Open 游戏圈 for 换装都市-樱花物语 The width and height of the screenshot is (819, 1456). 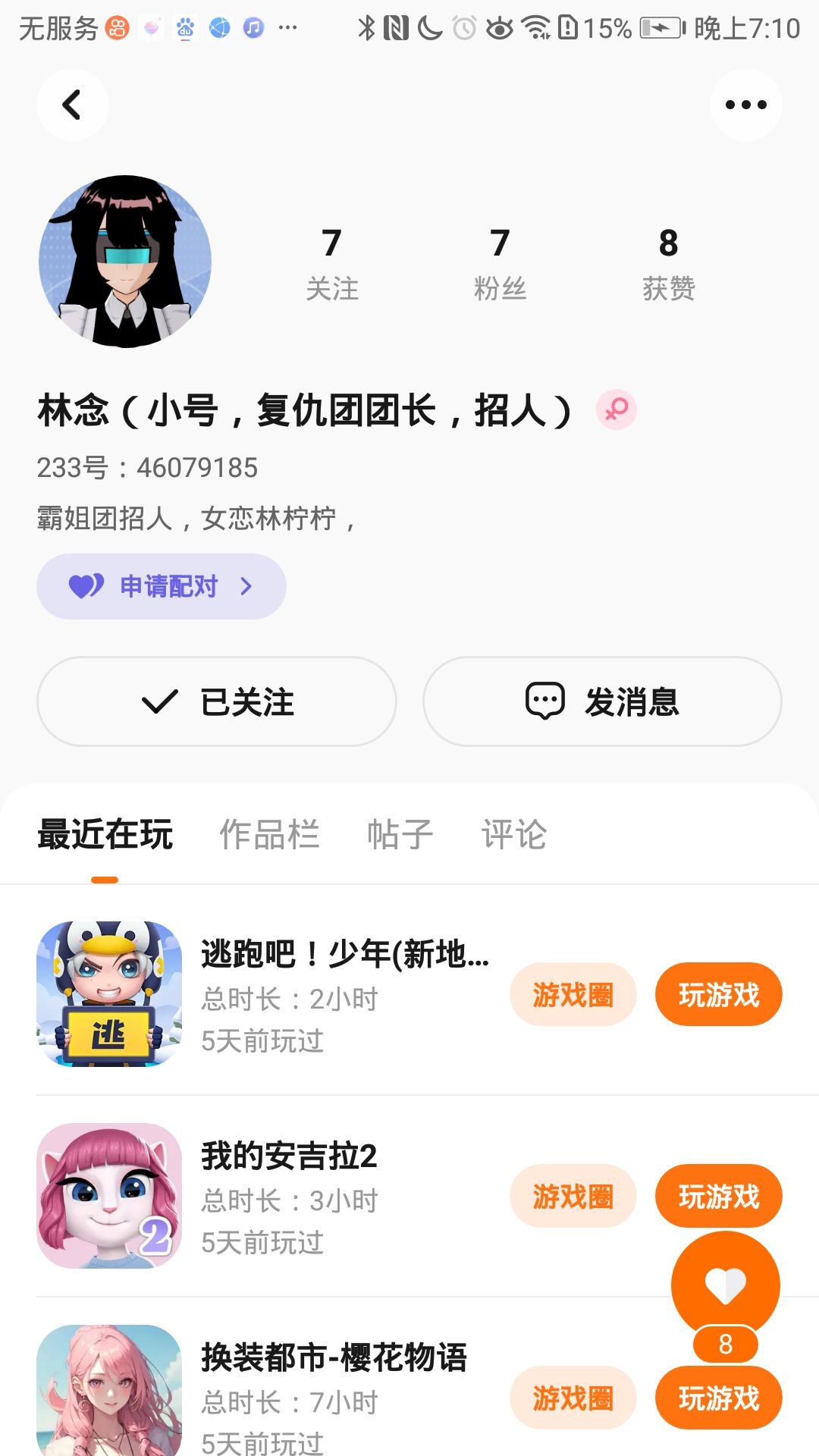[x=573, y=1398]
